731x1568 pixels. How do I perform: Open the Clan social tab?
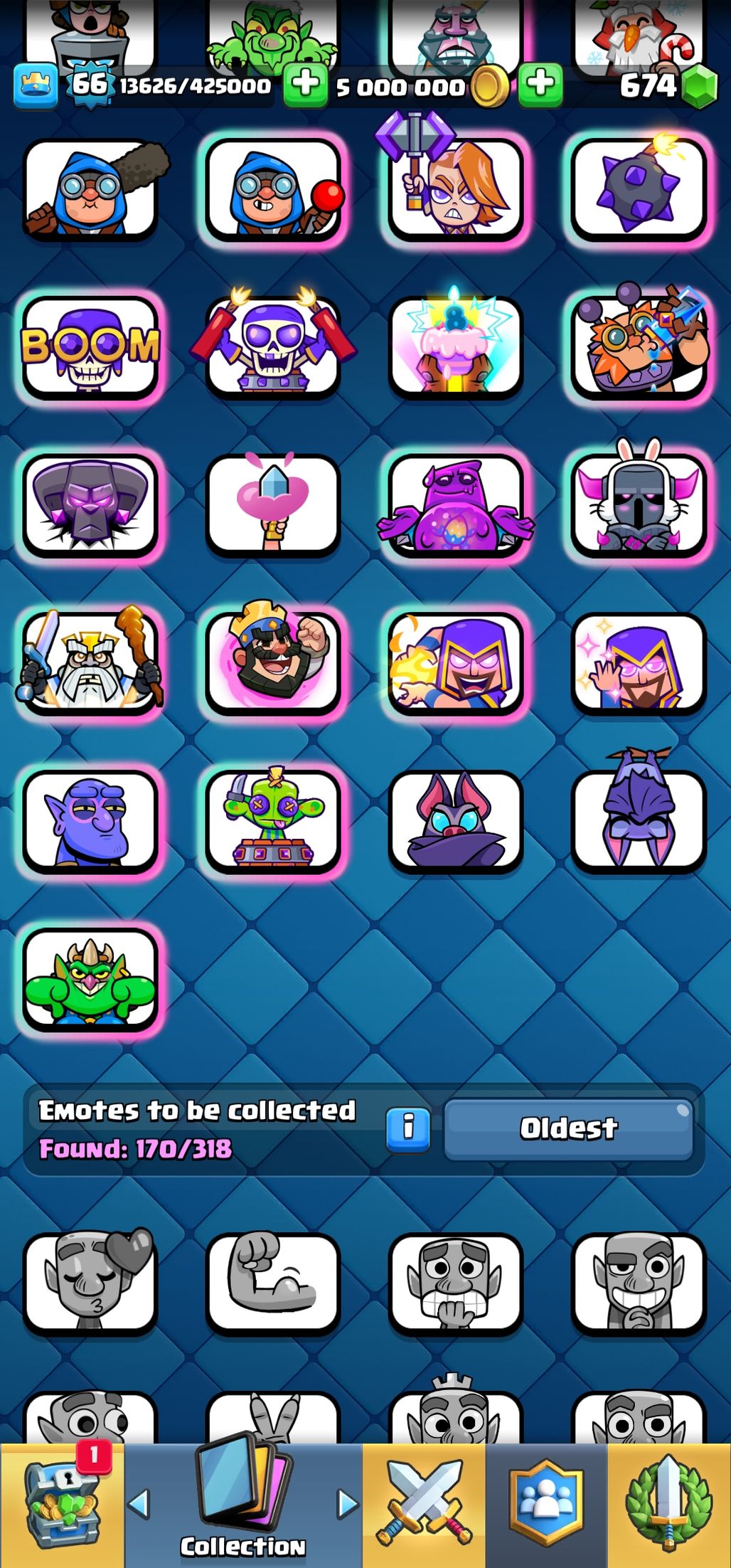[546, 1505]
